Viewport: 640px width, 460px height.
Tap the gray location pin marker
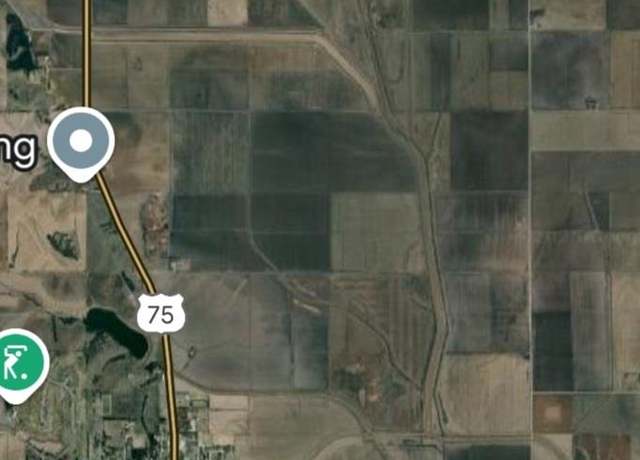click(81, 143)
